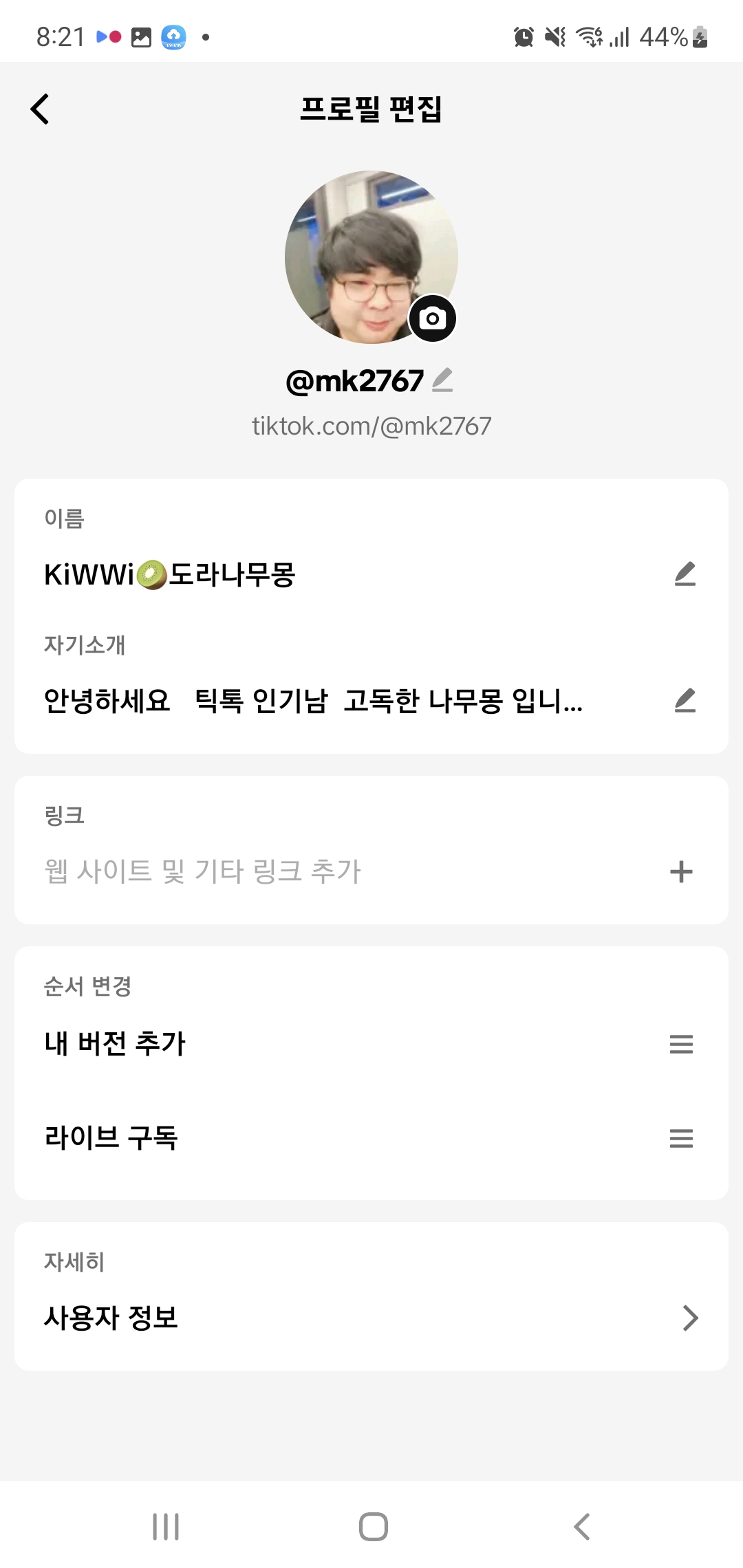This screenshot has width=743, height=1568.
Task: Change profile photo via the camera icon
Action: 432,318
